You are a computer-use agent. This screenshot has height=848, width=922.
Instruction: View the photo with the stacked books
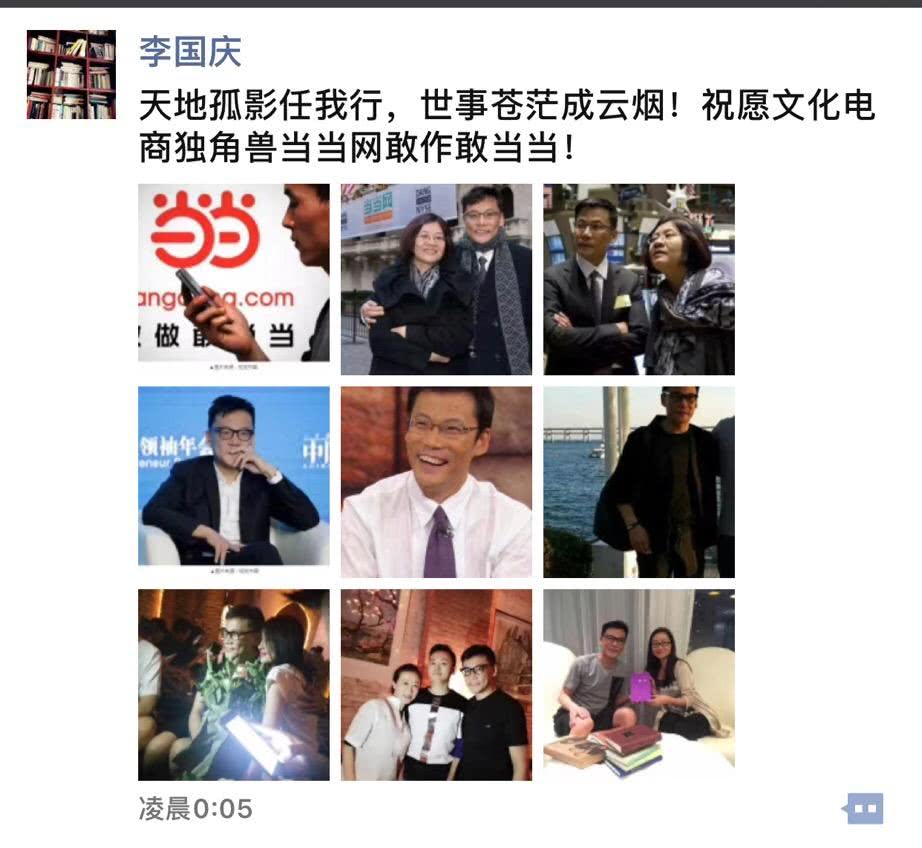click(638, 684)
